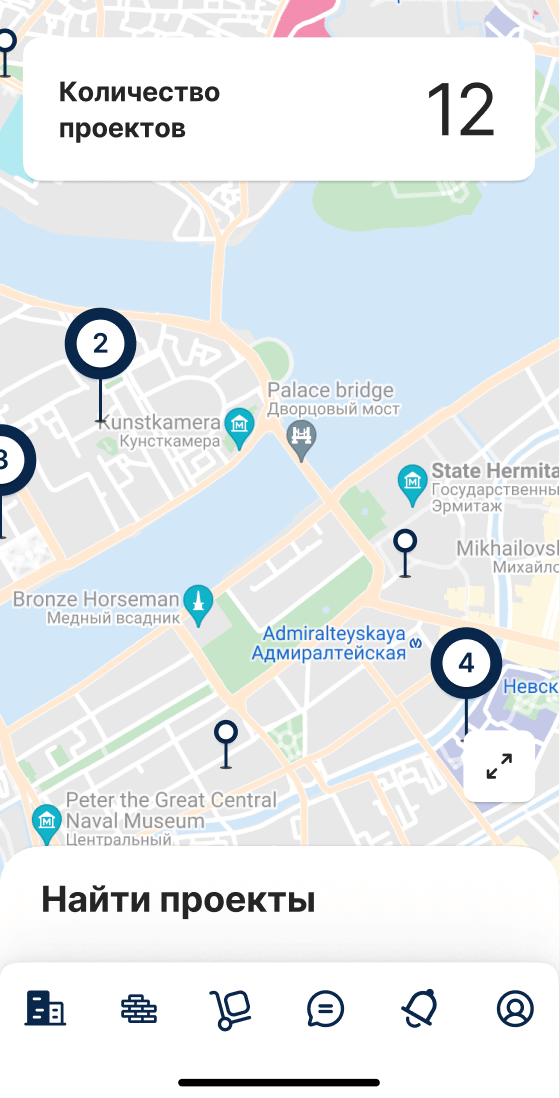The image size is (560, 1098).
Task: Select the small pin above Naval Museum
Action: point(225,744)
